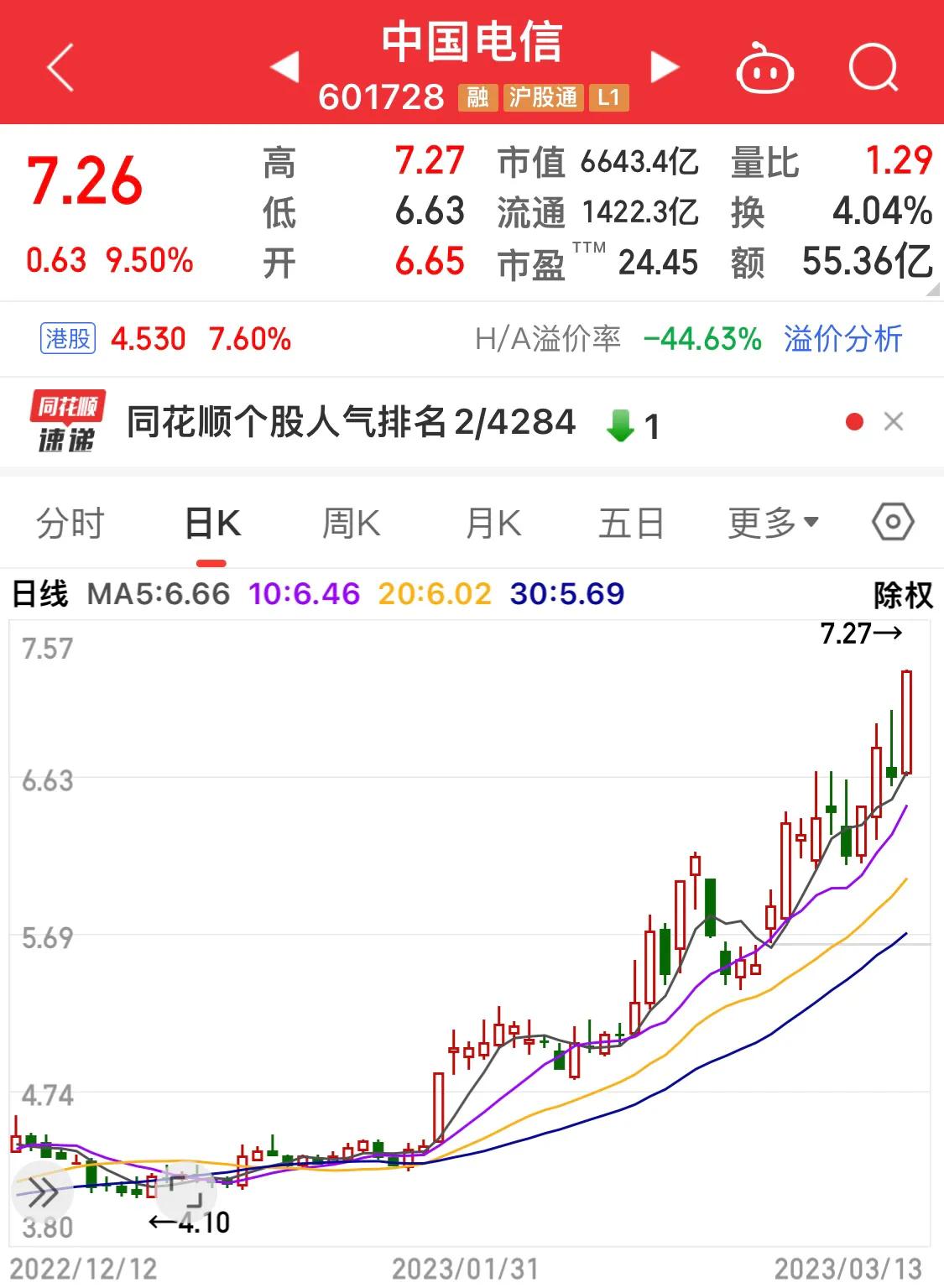
Task: Open chart settings hexagon icon
Action: coord(892,523)
